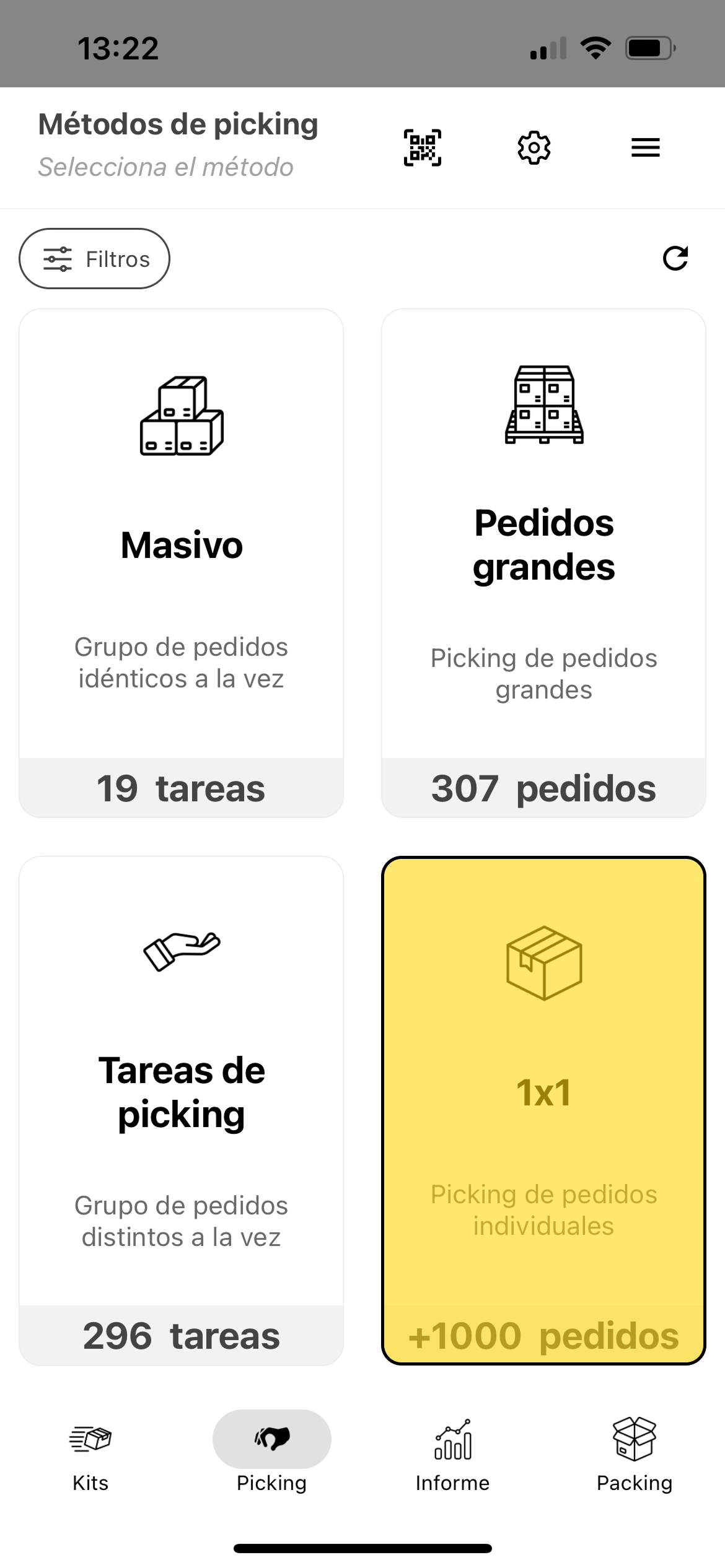This screenshot has height=1568, width=725.
Task: Refresh the picking methods list
Action: click(x=677, y=259)
